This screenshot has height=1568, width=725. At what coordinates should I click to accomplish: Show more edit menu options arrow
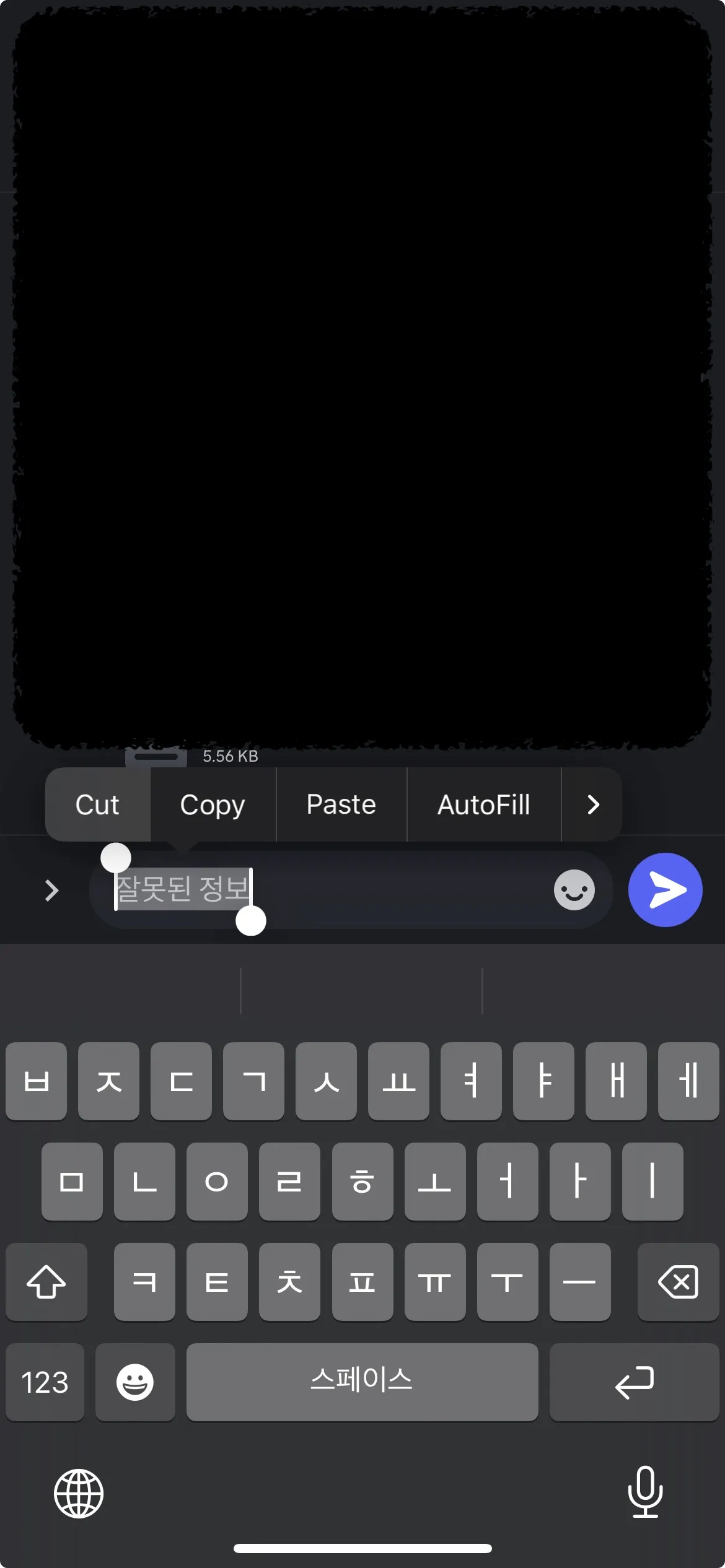coord(592,804)
